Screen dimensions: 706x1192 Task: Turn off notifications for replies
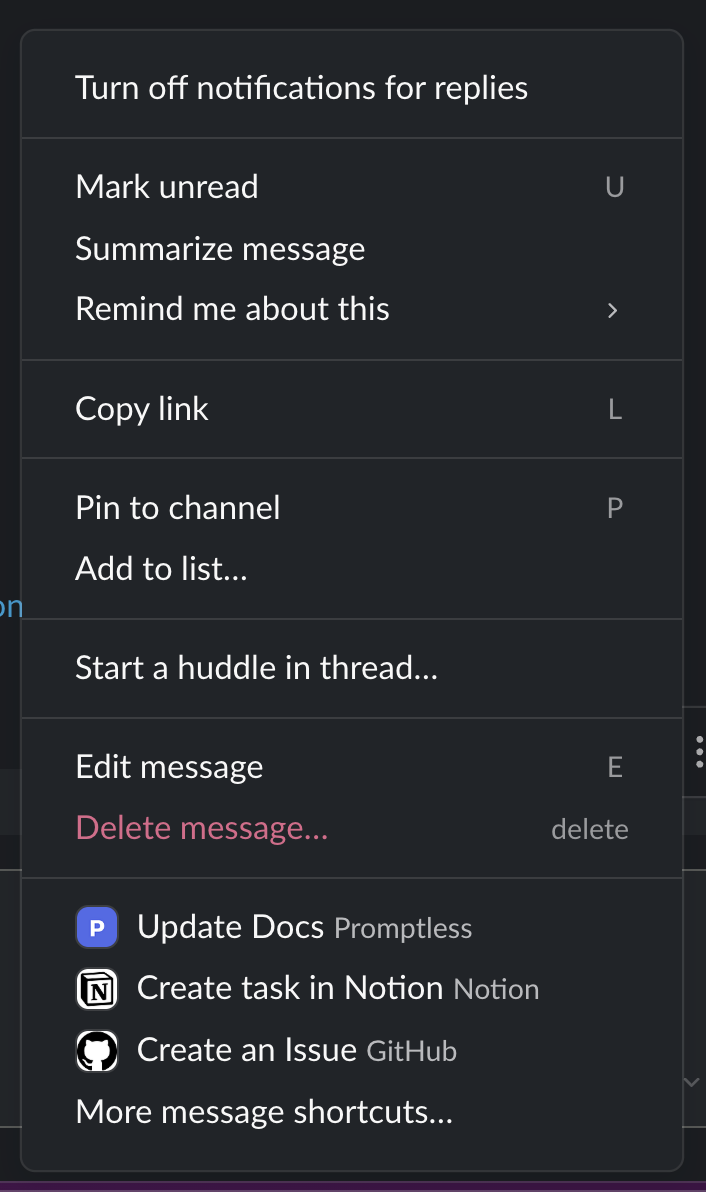click(x=301, y=88)
